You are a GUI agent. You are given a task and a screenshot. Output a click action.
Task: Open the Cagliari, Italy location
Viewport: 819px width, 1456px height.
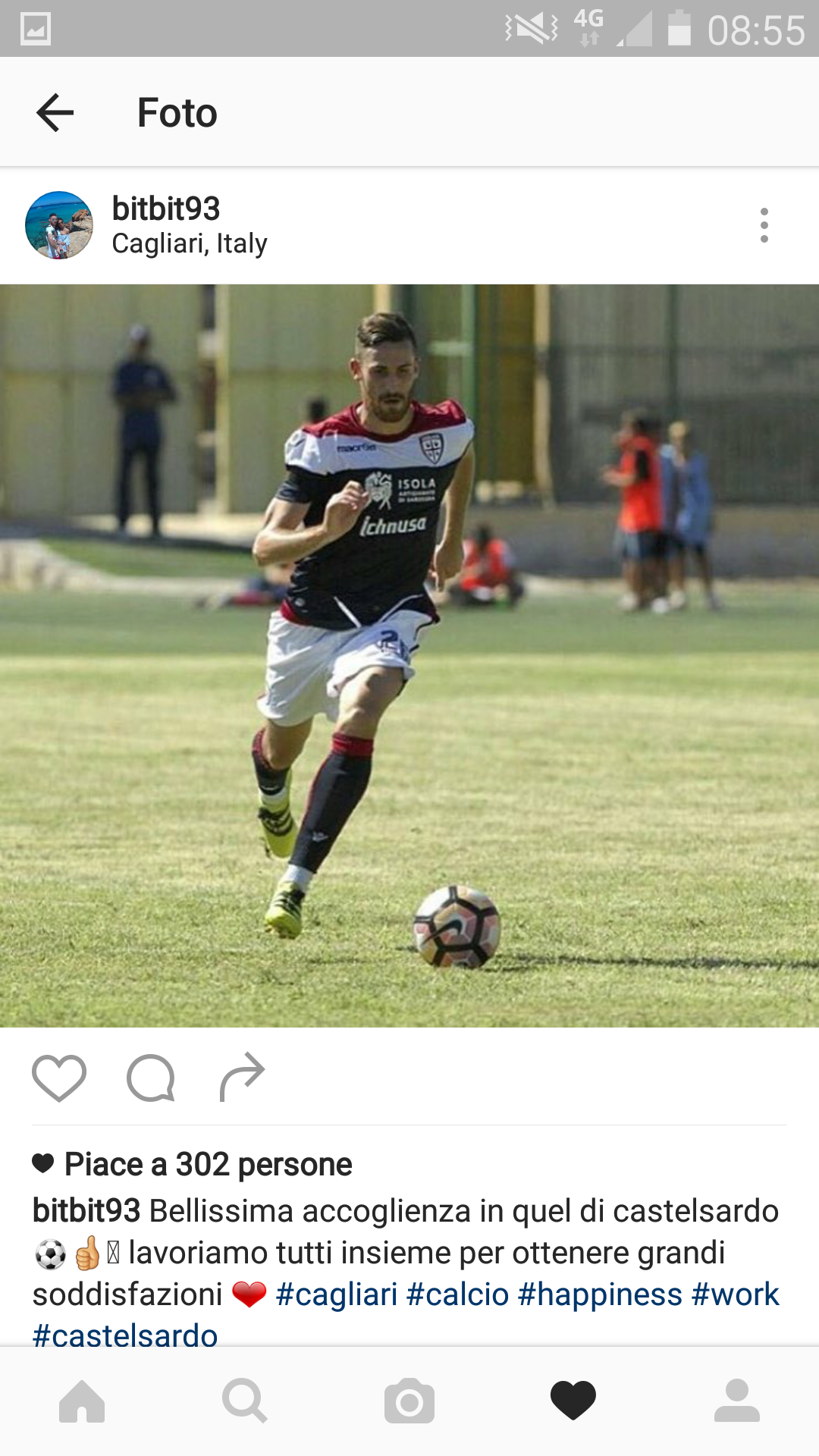pyautogui.click(x=190, y=243)
